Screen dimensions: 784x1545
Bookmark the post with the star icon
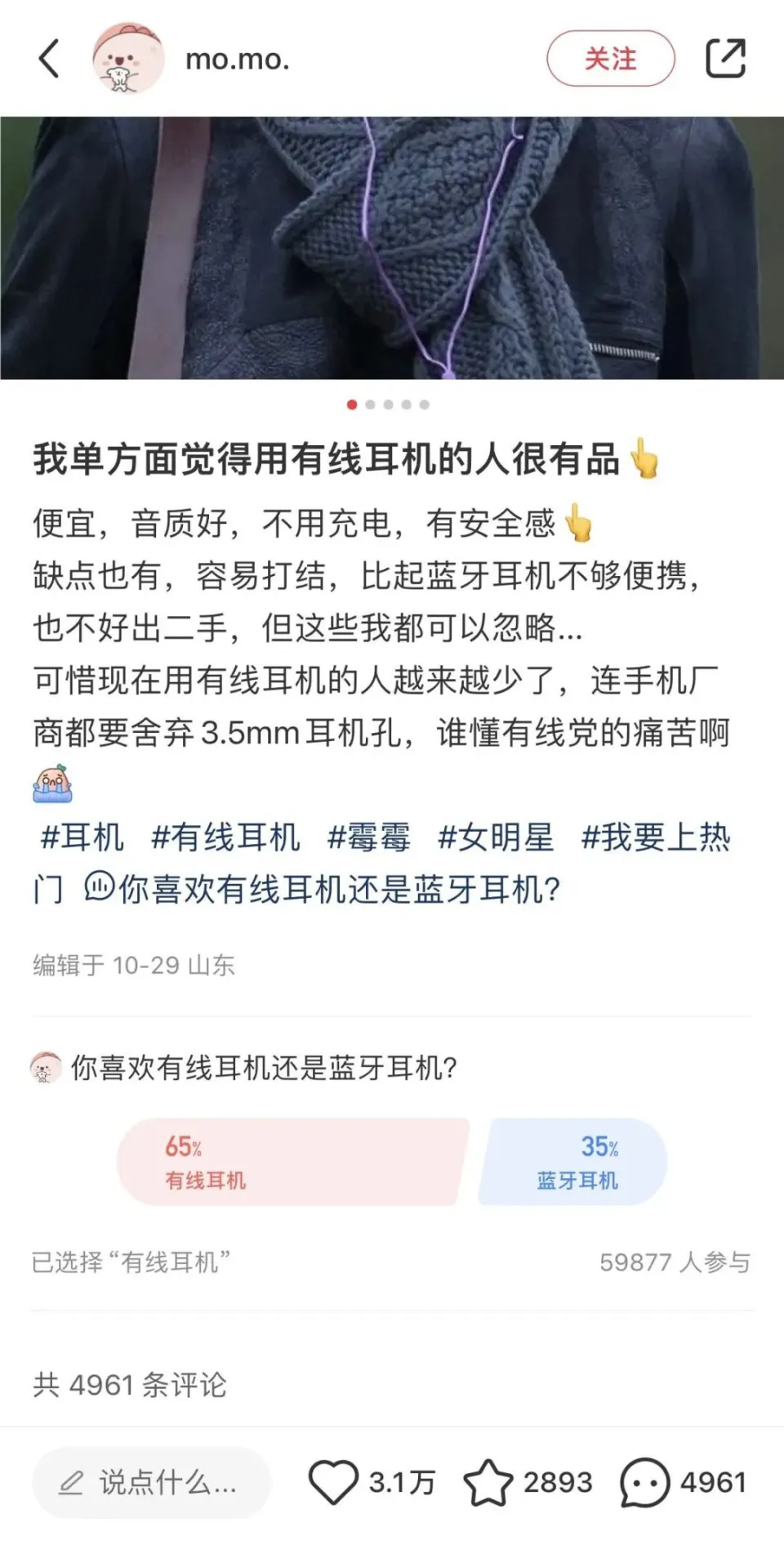coord(488,1482)
